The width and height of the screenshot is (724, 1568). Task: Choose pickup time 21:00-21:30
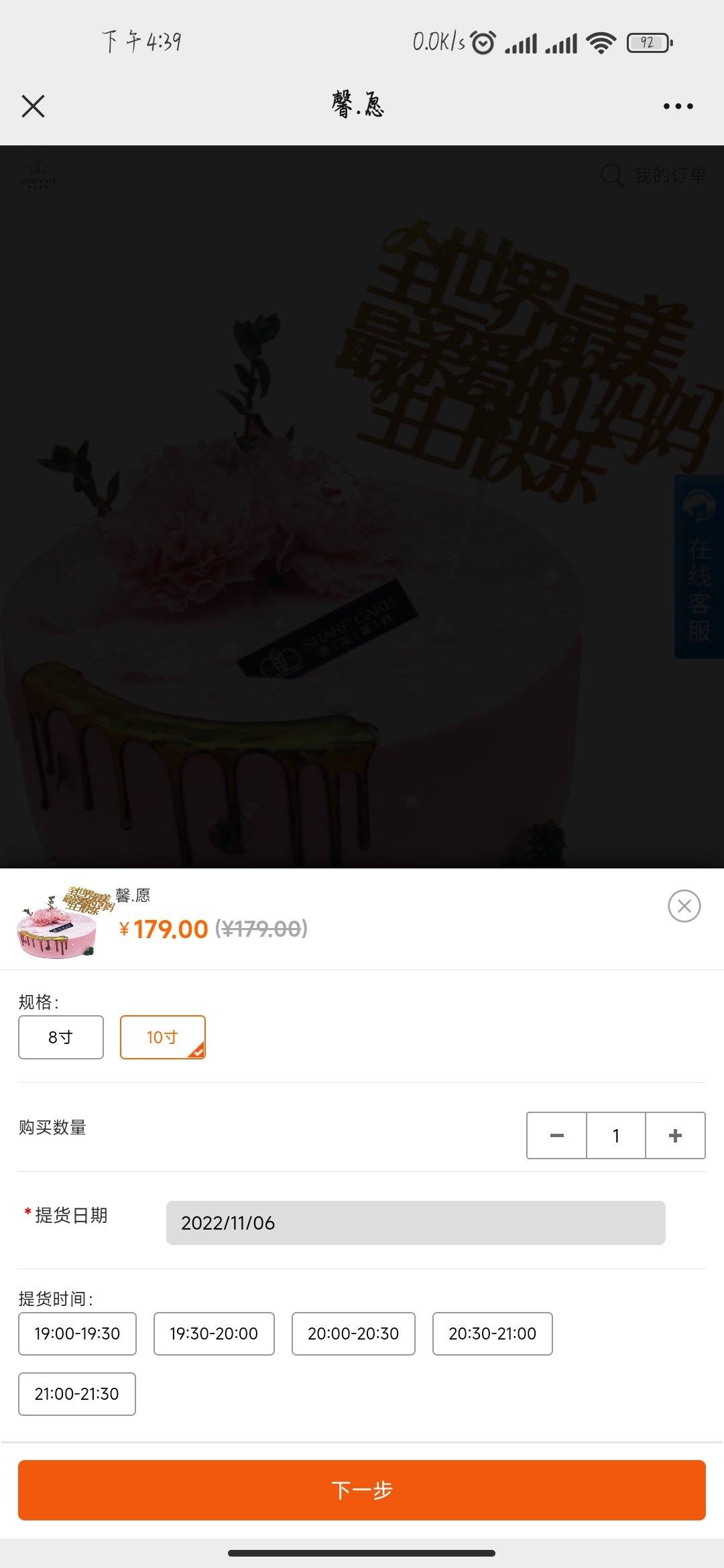77,1394
